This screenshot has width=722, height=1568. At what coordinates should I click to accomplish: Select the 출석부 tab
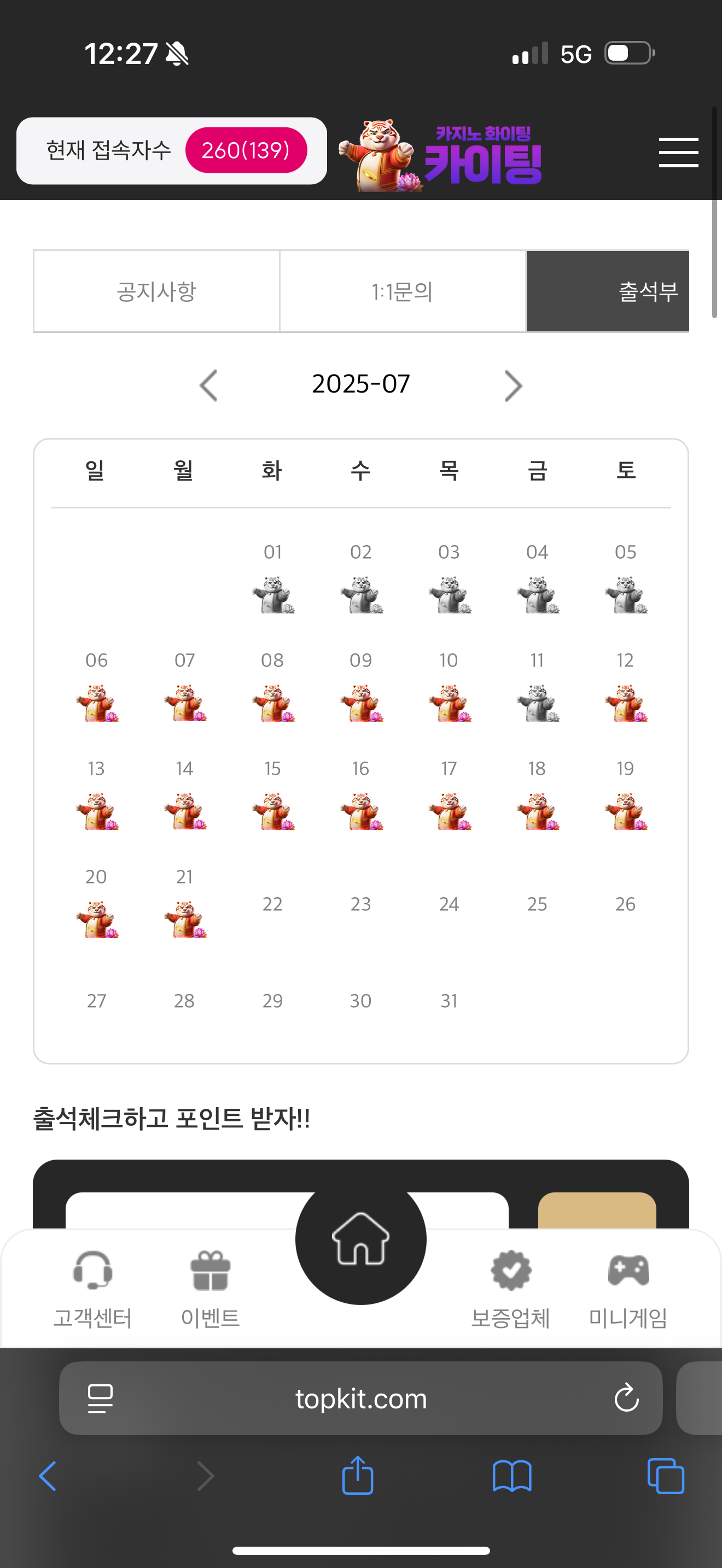(x=608, y=291)
